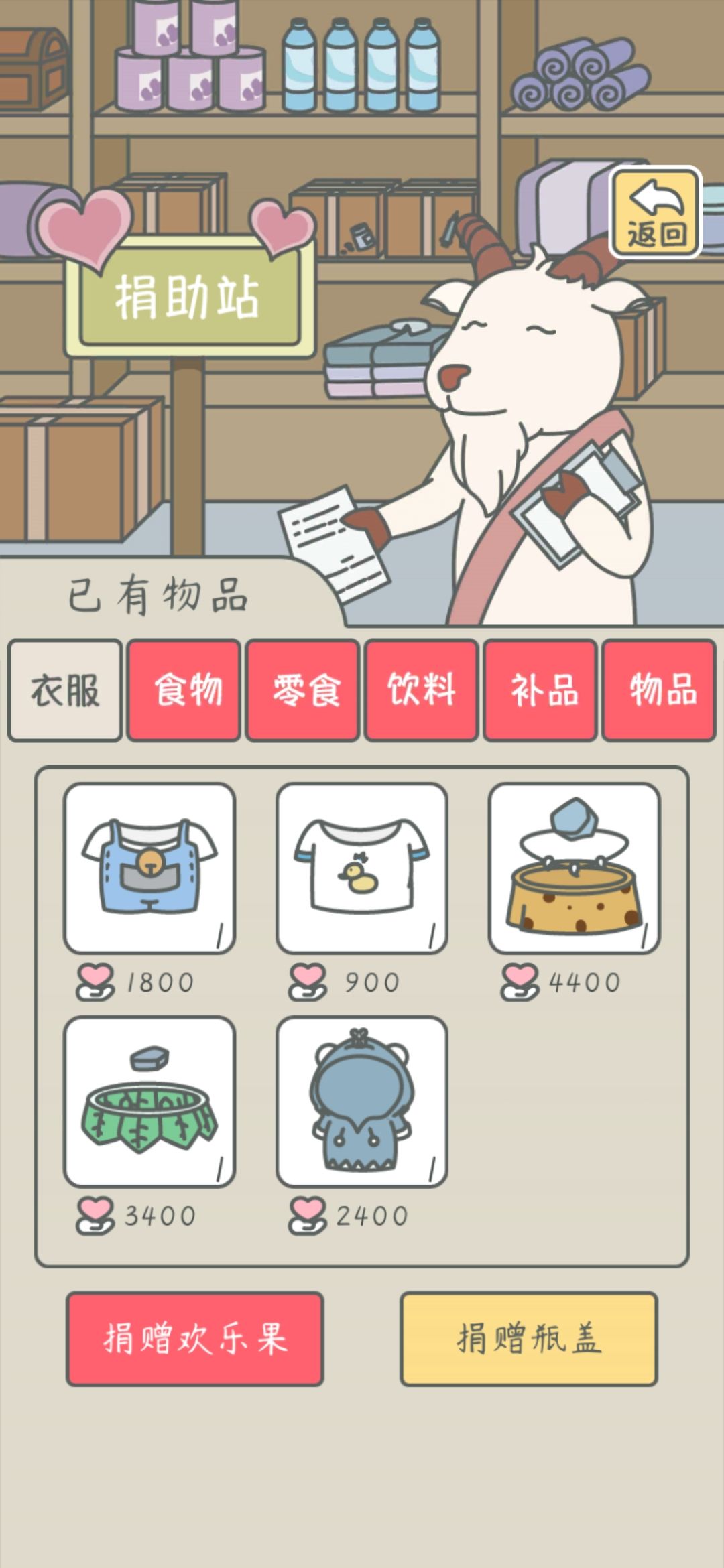Switch to the 零食 category

303,690
